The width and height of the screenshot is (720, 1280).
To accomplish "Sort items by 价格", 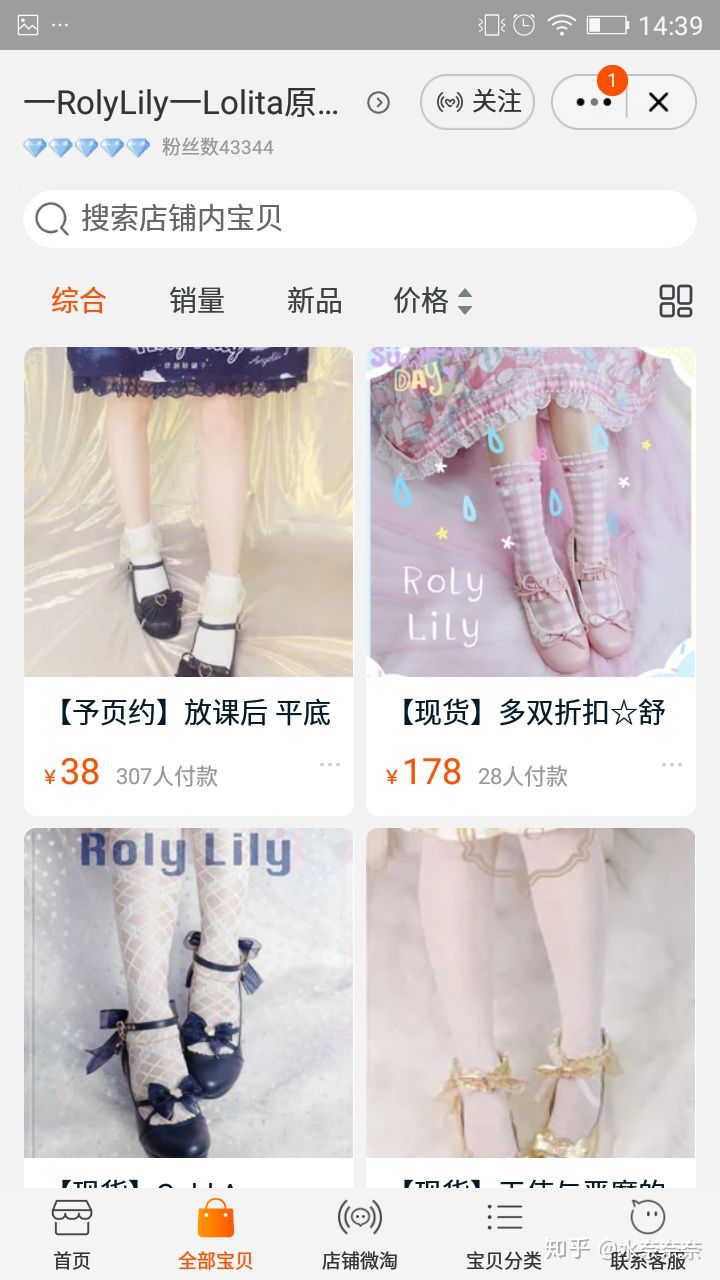I will tap(432, 300).
